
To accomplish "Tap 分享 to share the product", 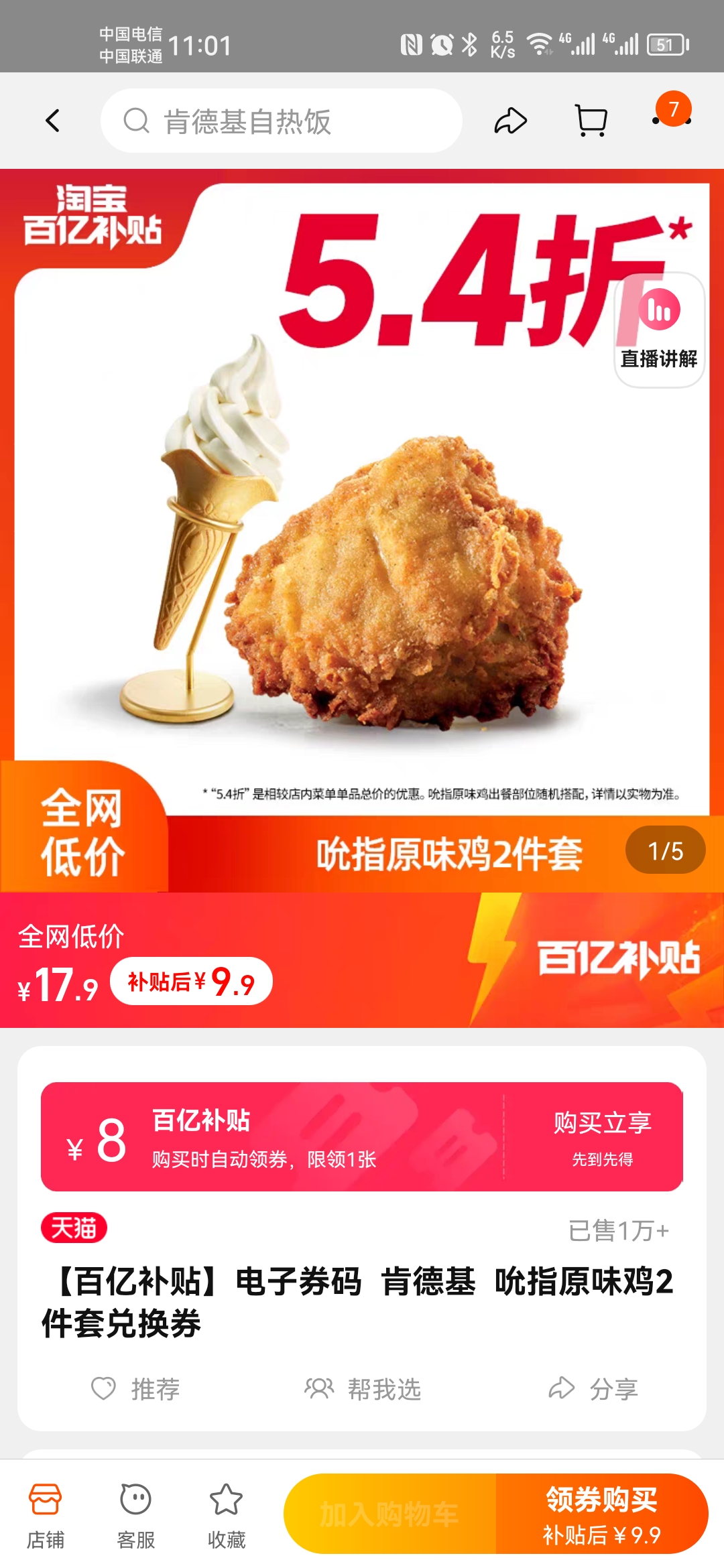I will pos(593,1389).
